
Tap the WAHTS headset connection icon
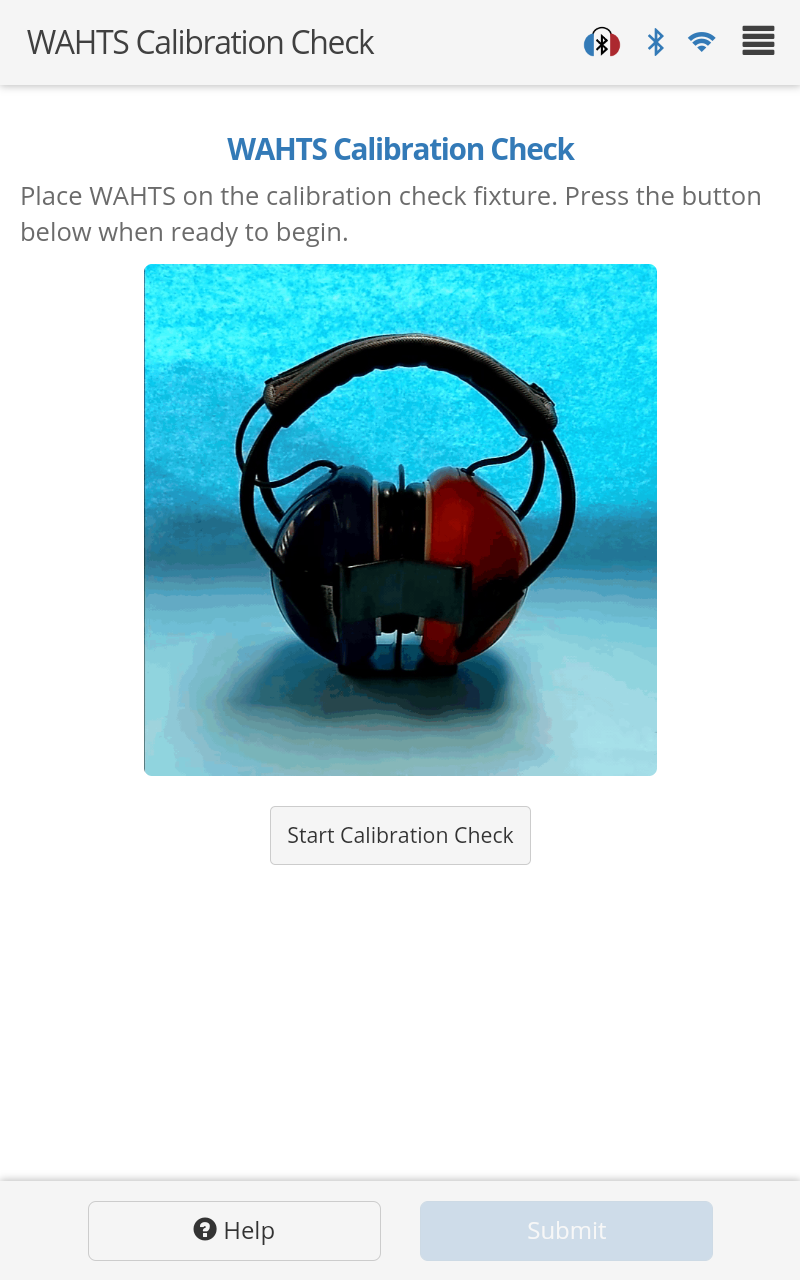(602, 43)
